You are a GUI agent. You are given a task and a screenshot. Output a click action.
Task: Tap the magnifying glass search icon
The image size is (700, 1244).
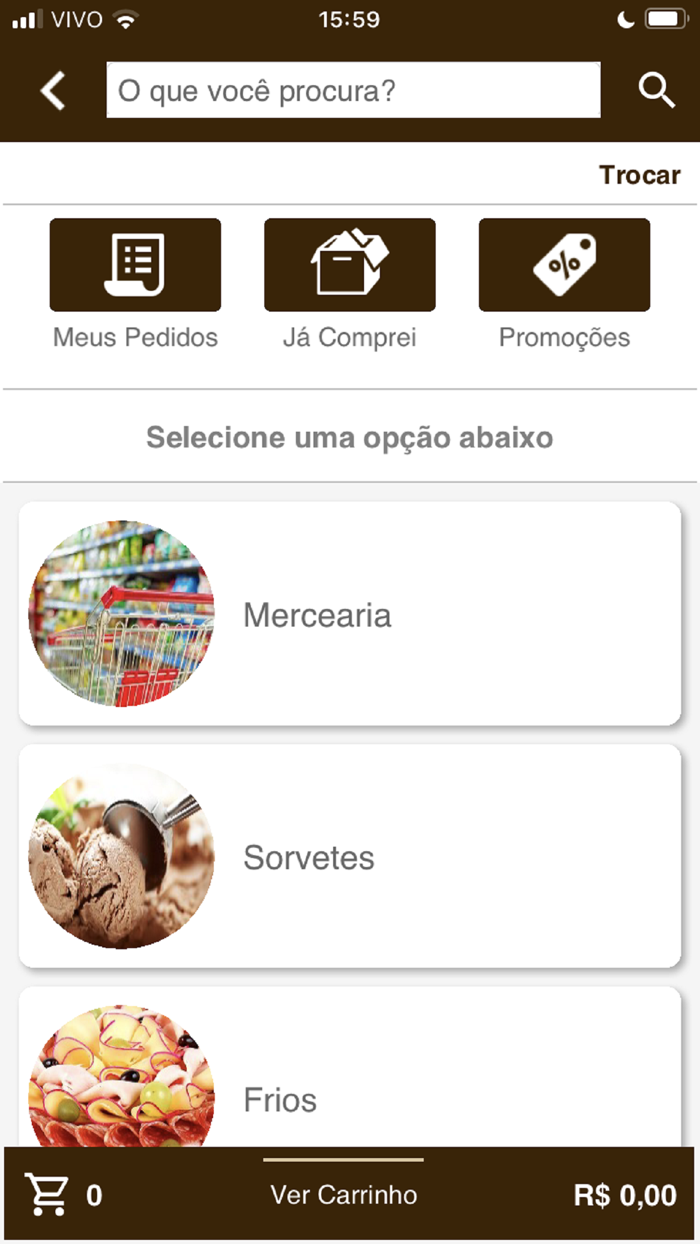click(x=657, y=91)
